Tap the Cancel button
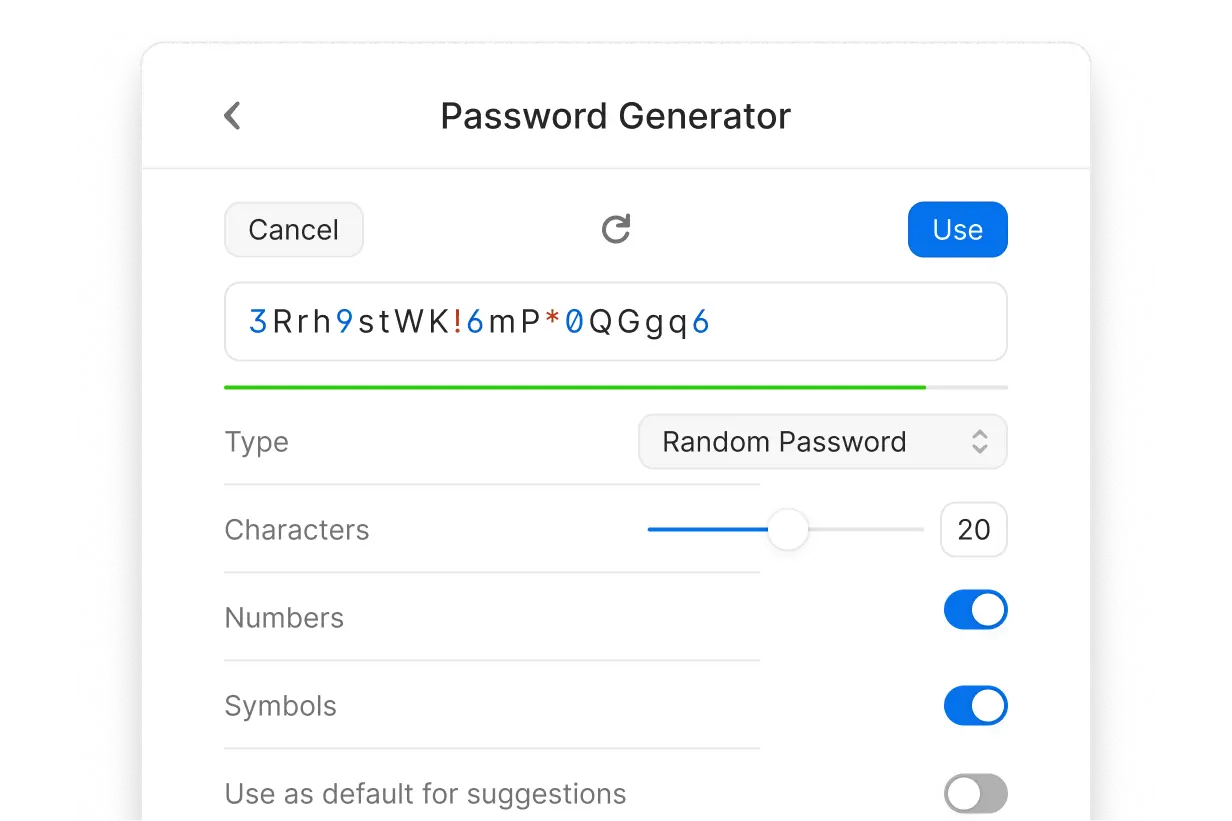 293,230
